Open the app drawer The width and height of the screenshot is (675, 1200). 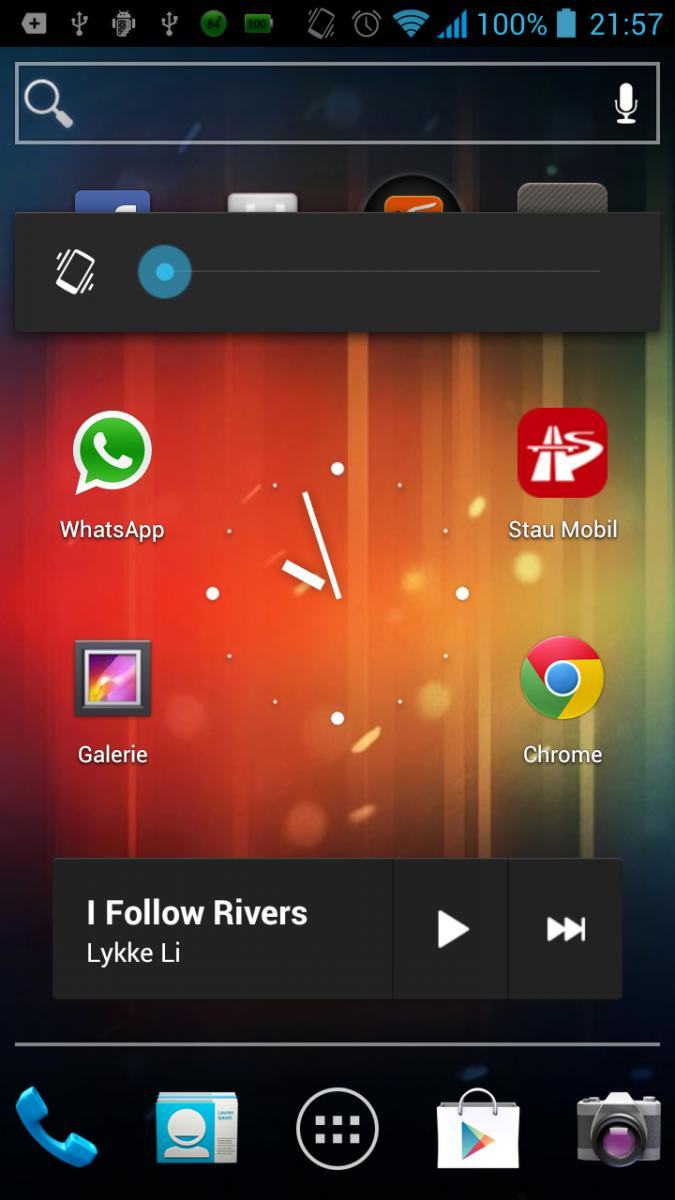[x=337, y=1129]
